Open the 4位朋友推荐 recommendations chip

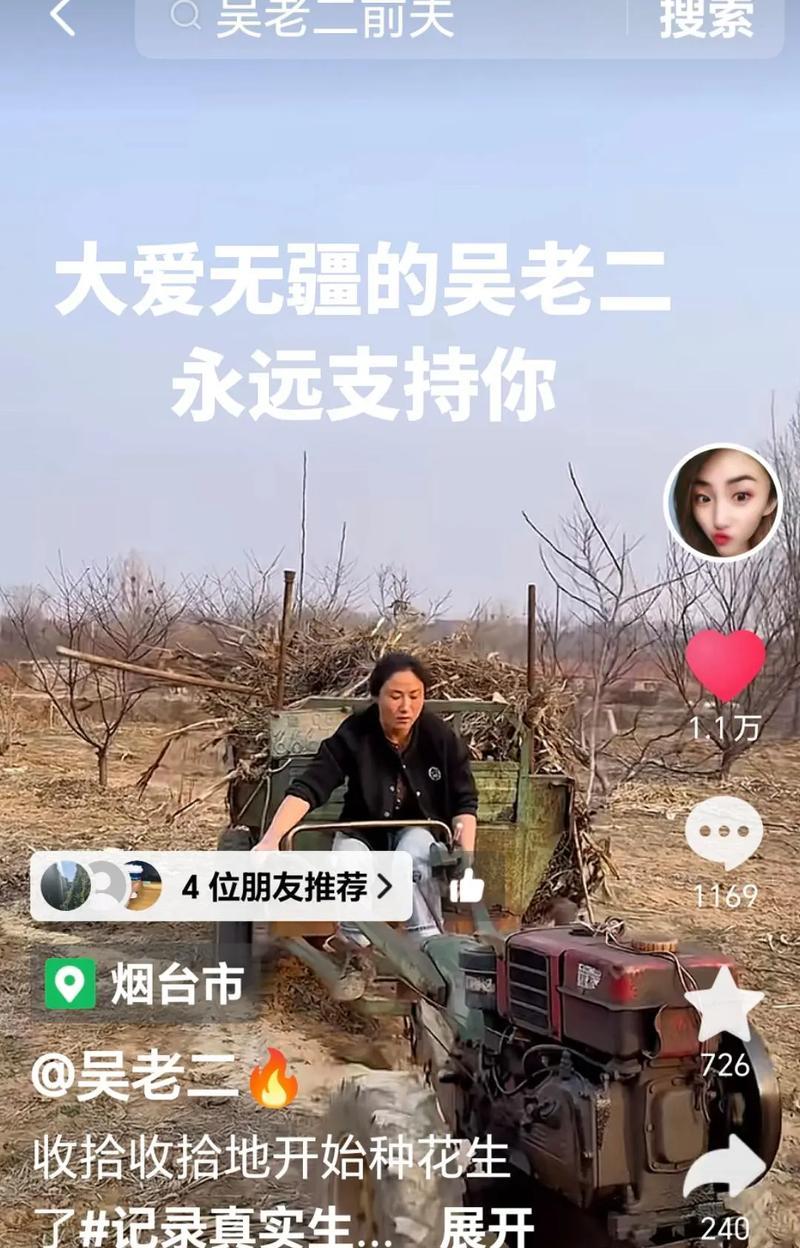(222, 886)
